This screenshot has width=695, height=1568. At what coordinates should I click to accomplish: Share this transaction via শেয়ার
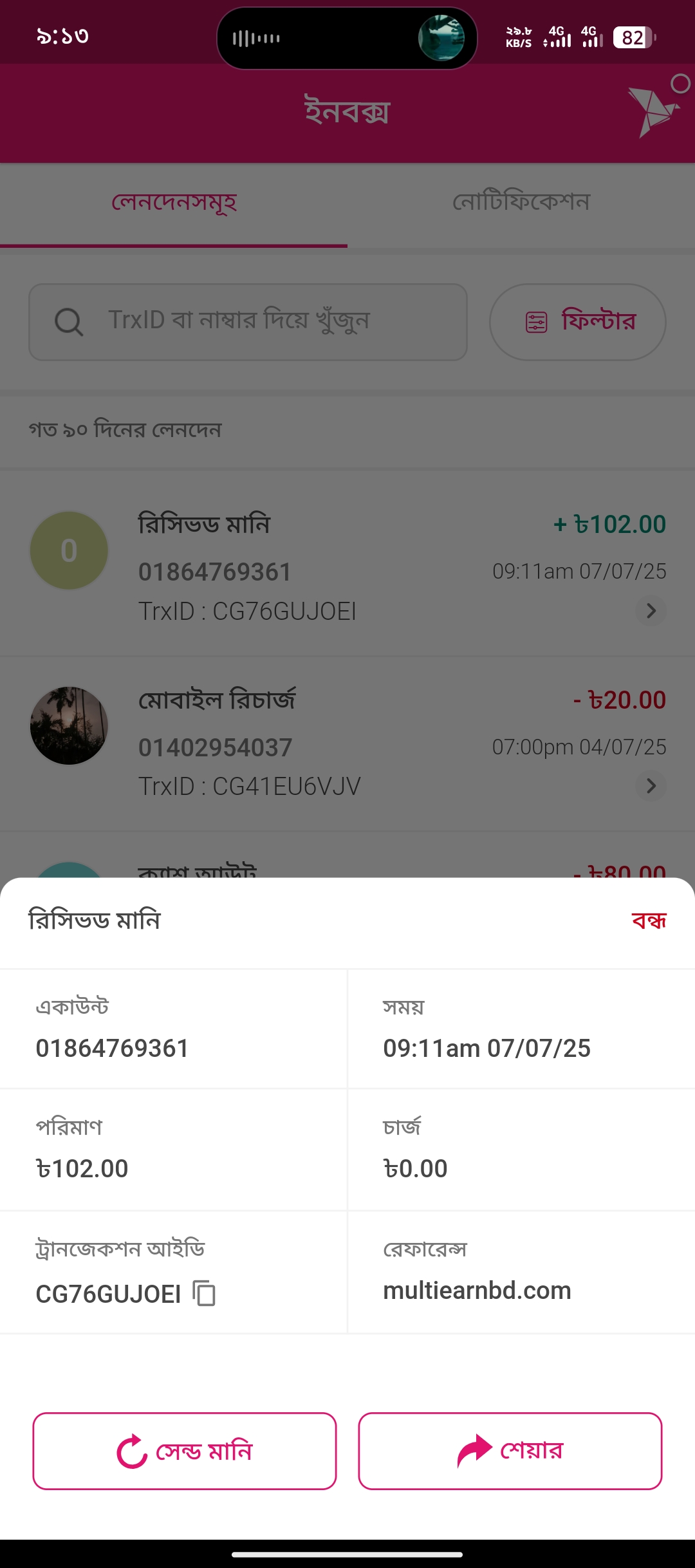click(x=510, y=1451)
